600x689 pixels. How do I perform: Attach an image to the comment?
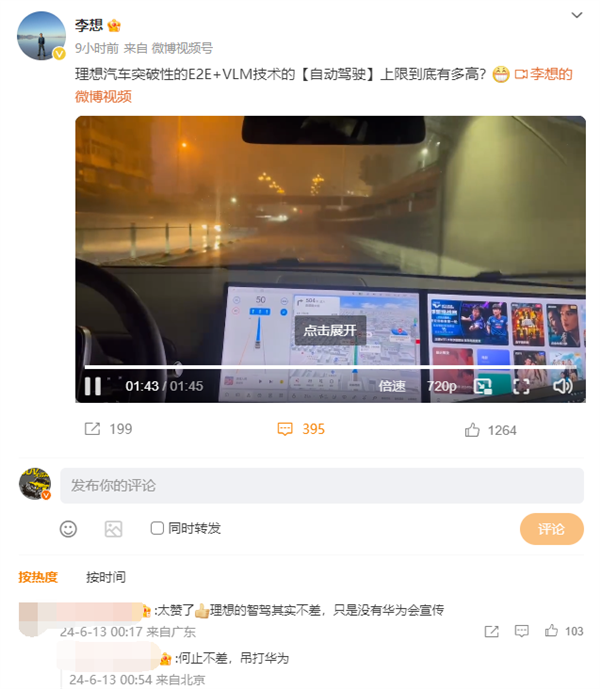coord(113,528)
